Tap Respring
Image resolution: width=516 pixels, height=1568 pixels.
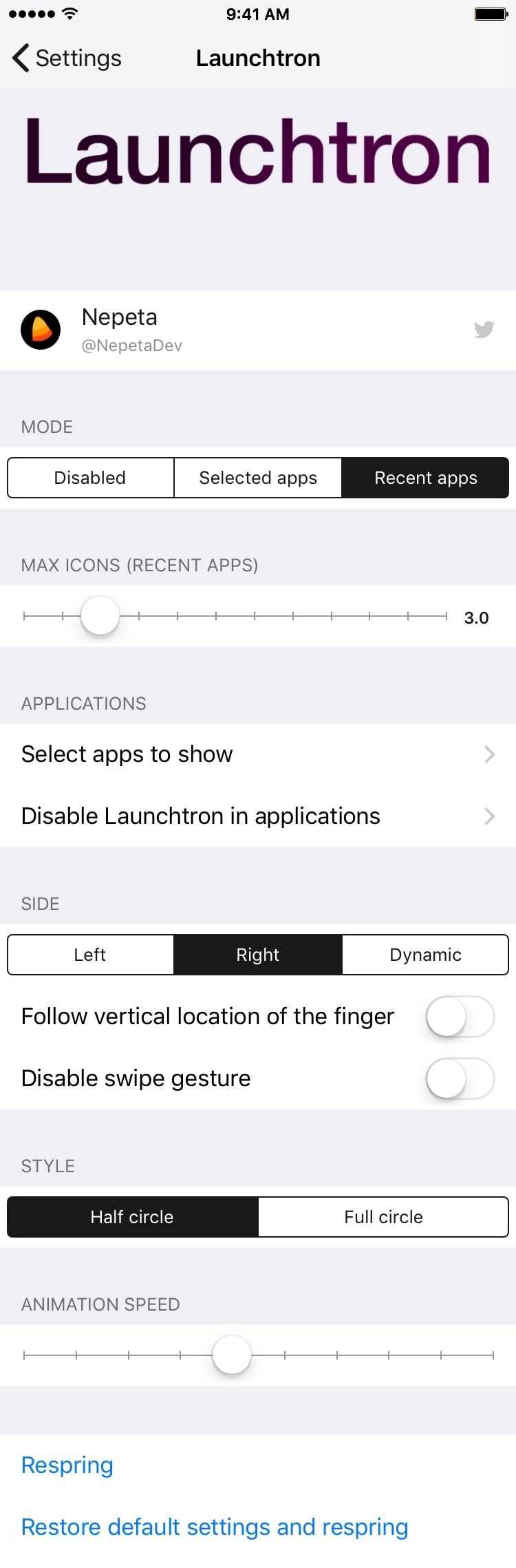[x=67, y=1465]
